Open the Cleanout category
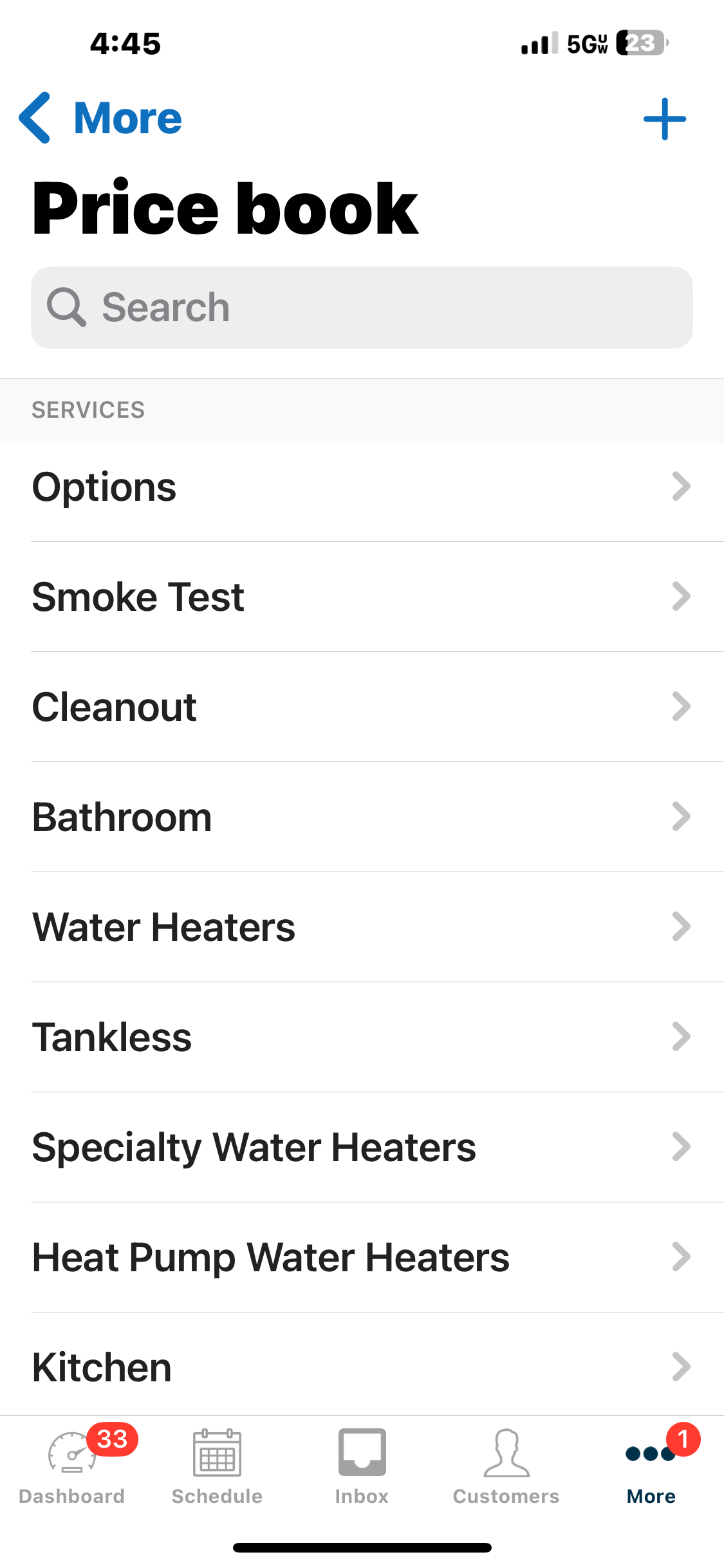Image resolution: width=724 pixels, height=1568 pixels. click(x=362, y=707)
